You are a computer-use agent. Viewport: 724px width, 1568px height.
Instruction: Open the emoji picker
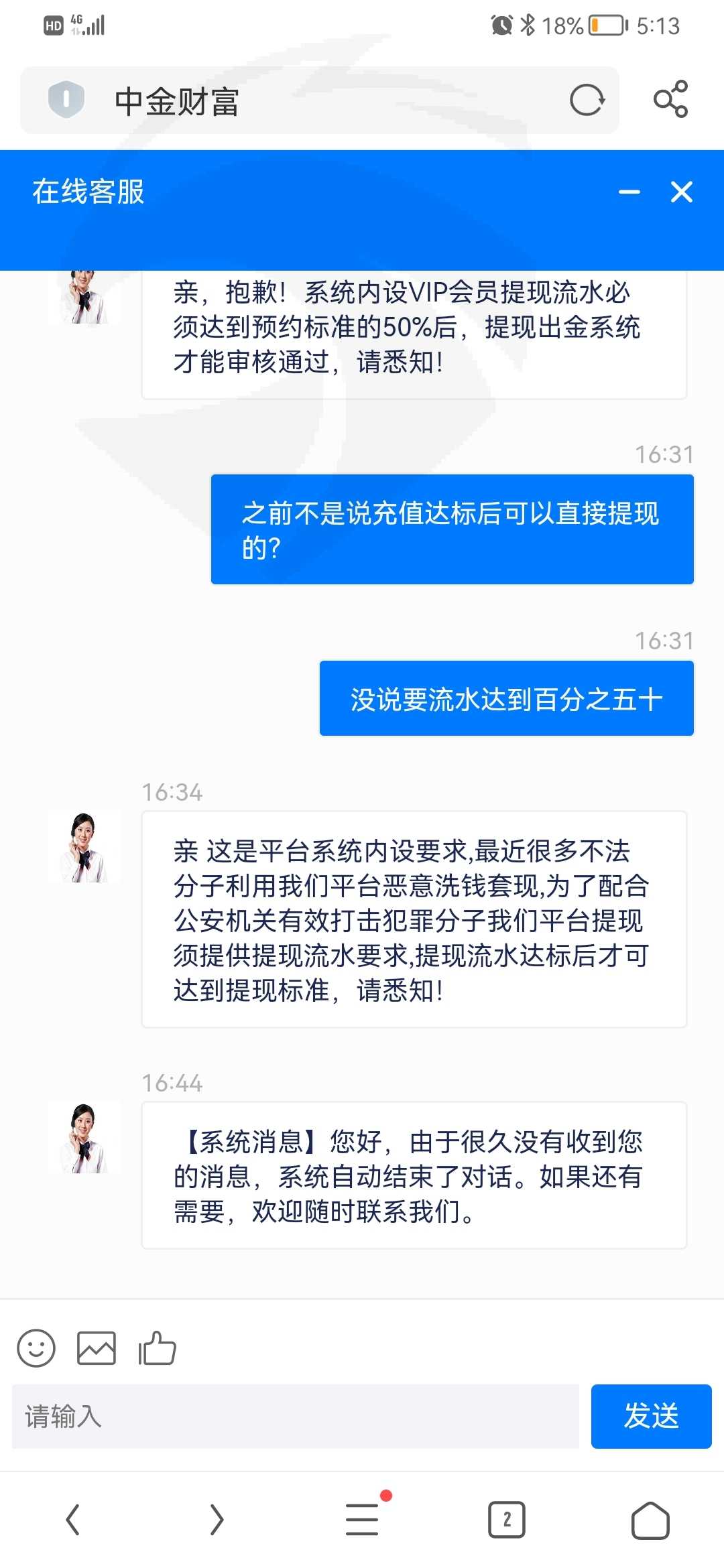(36, 1348)
